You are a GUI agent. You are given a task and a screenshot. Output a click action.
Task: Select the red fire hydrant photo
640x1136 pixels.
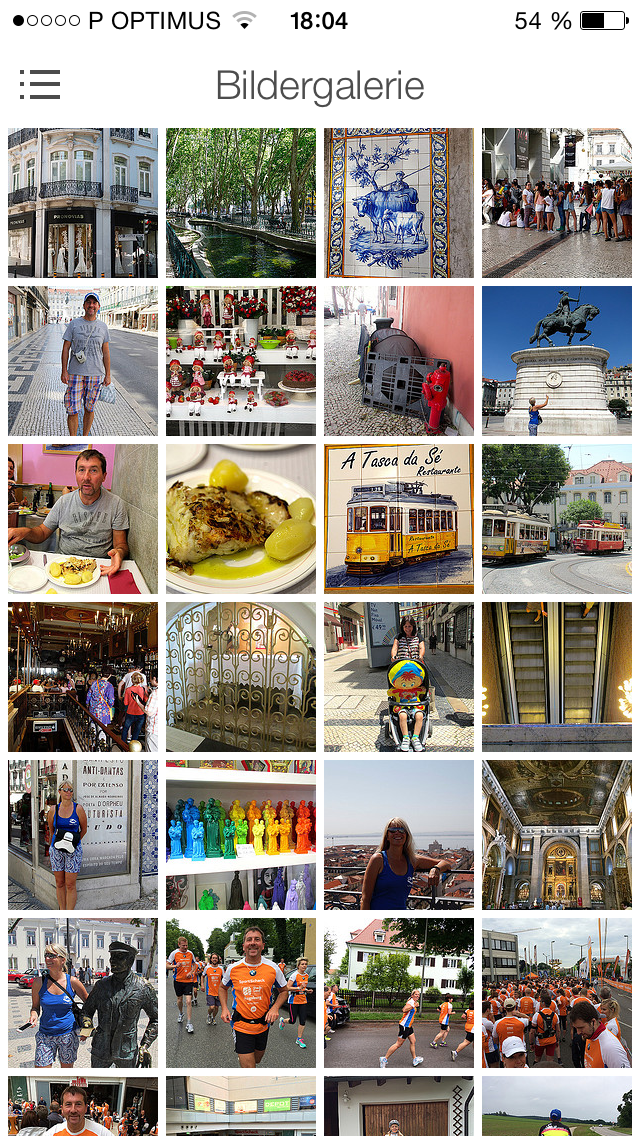click(399, 361)
